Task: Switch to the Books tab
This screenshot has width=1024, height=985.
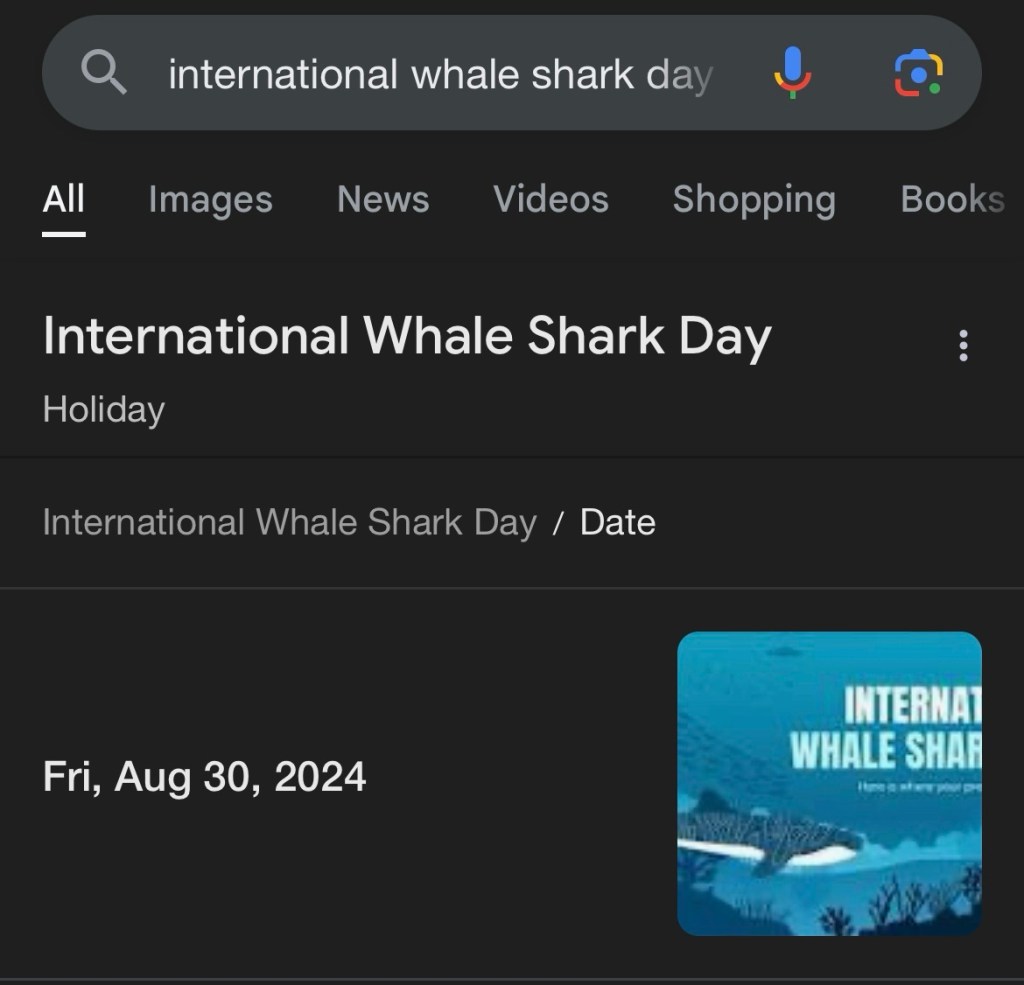Action: (x=952, y=199)
